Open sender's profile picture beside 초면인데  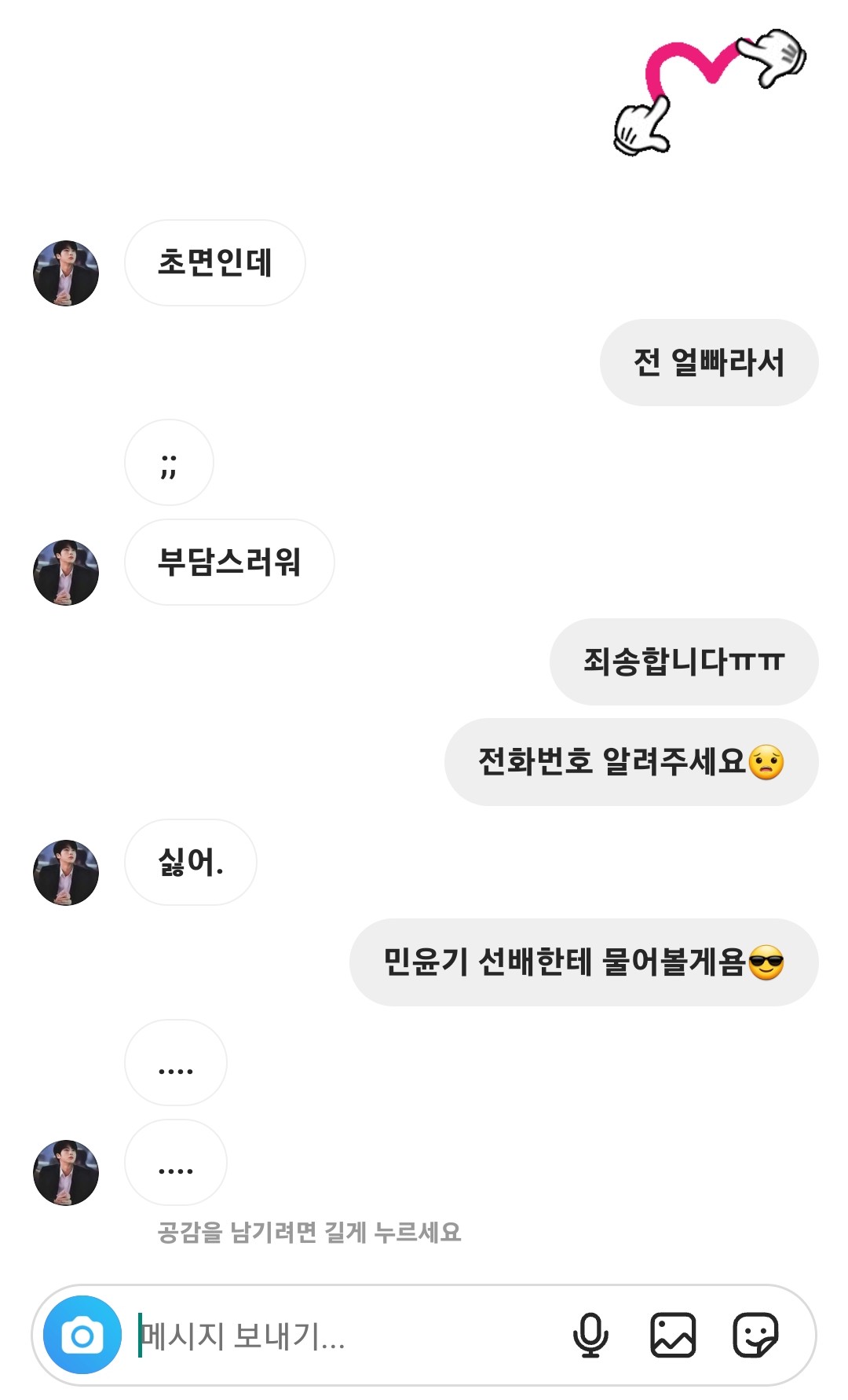click(66, 273)
